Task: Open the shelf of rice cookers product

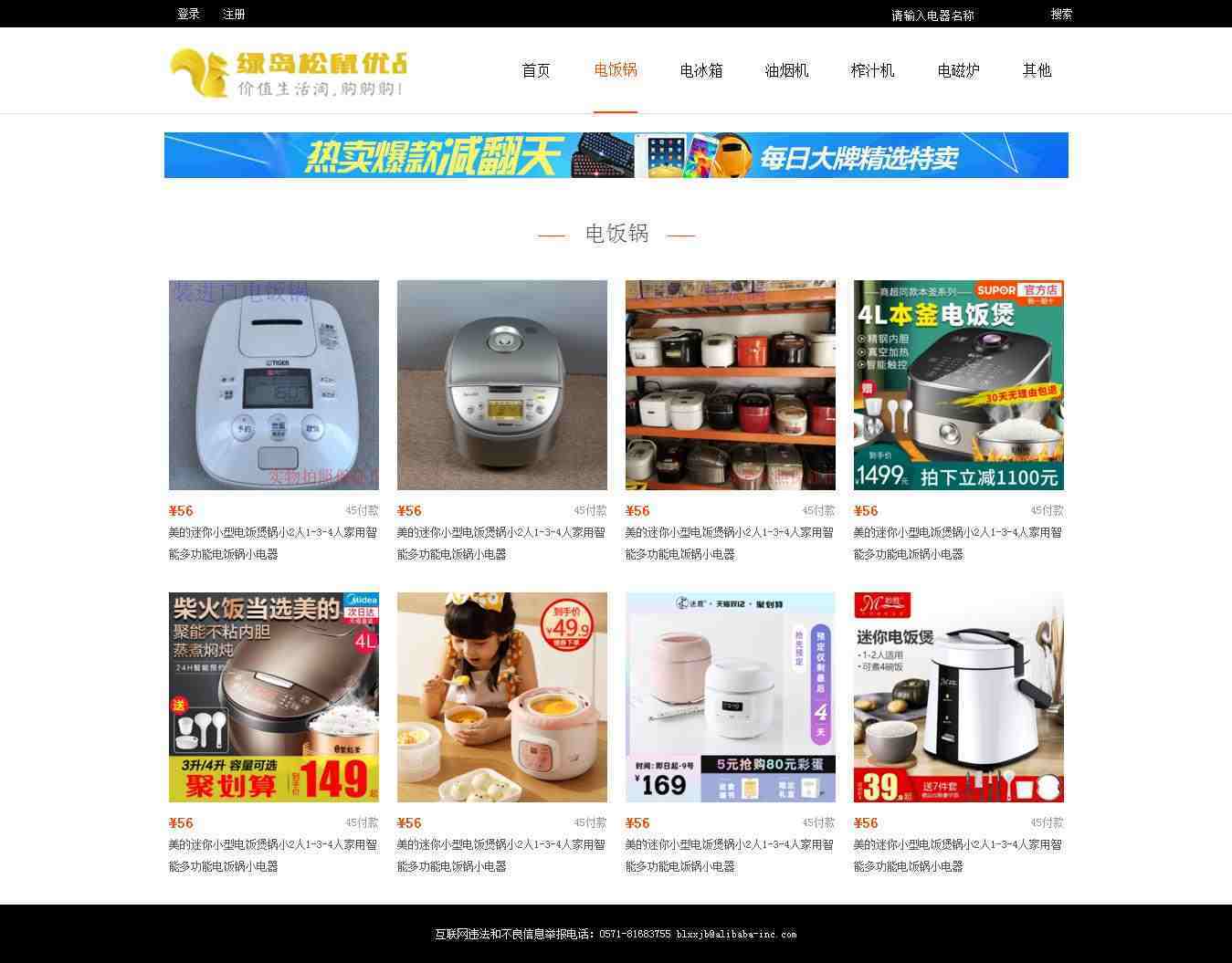Action: [x=731, y=385]
